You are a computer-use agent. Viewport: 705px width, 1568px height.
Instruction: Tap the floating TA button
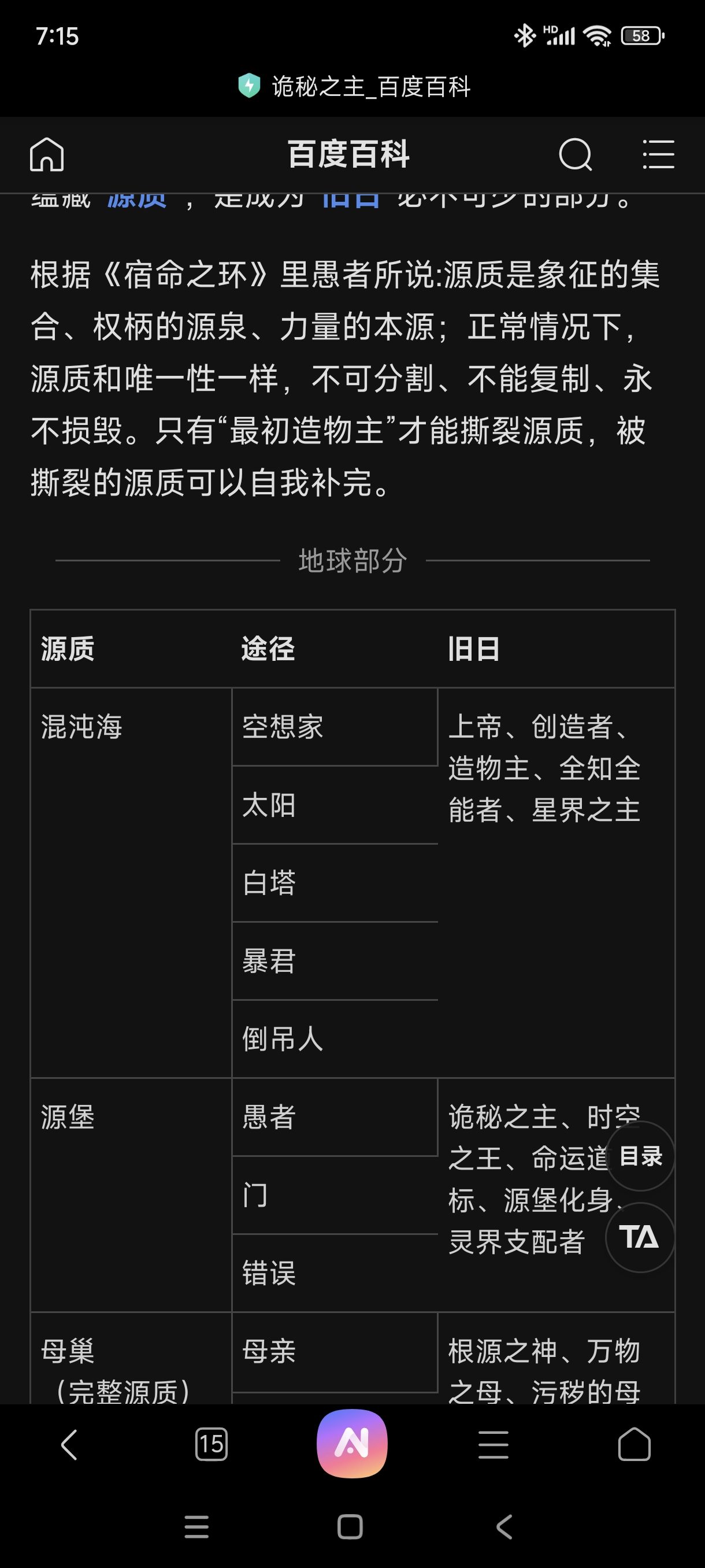pyautogui.click(x=640, y=1237)
